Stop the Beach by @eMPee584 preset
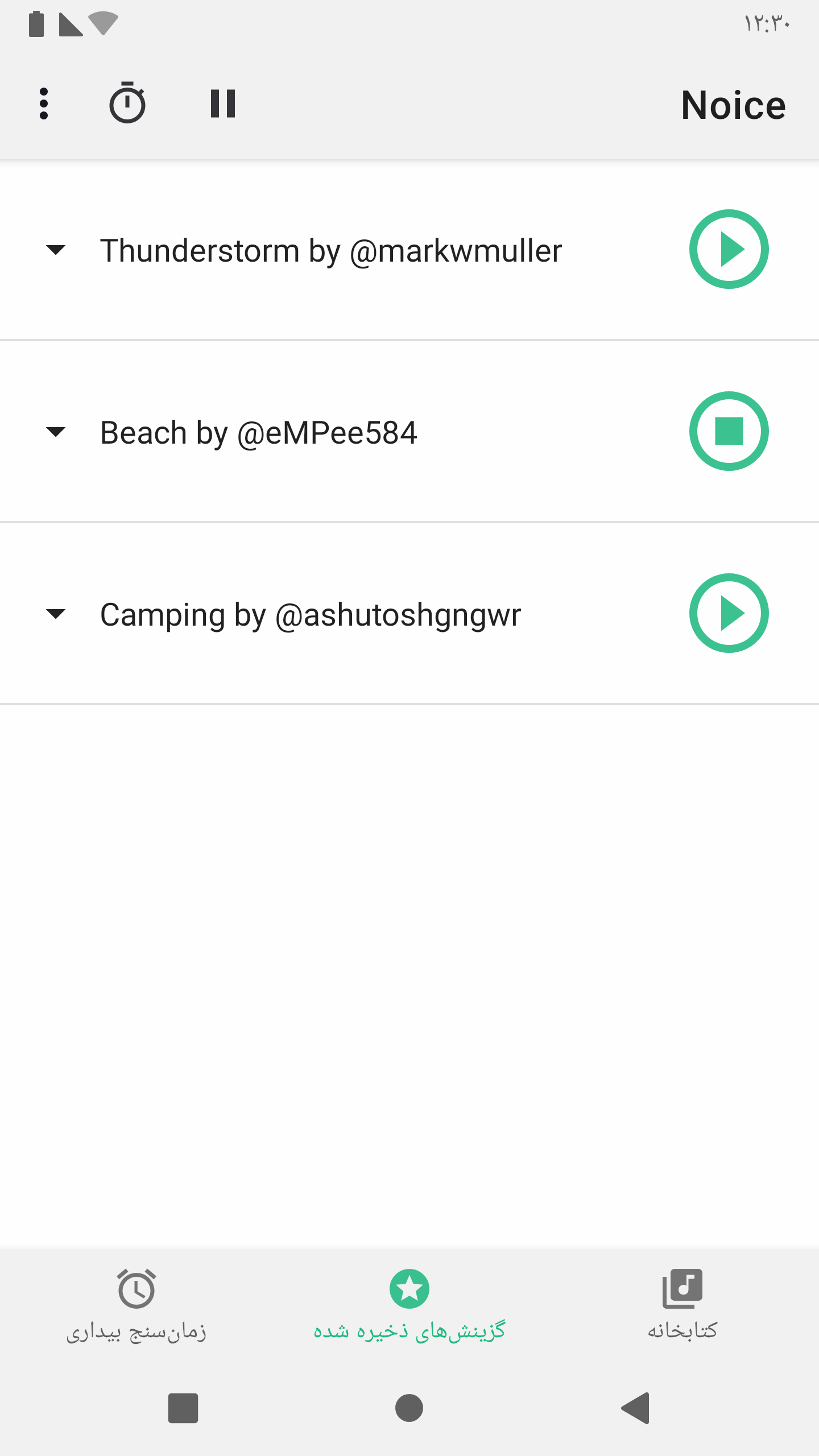 click(x=729, y=431)
